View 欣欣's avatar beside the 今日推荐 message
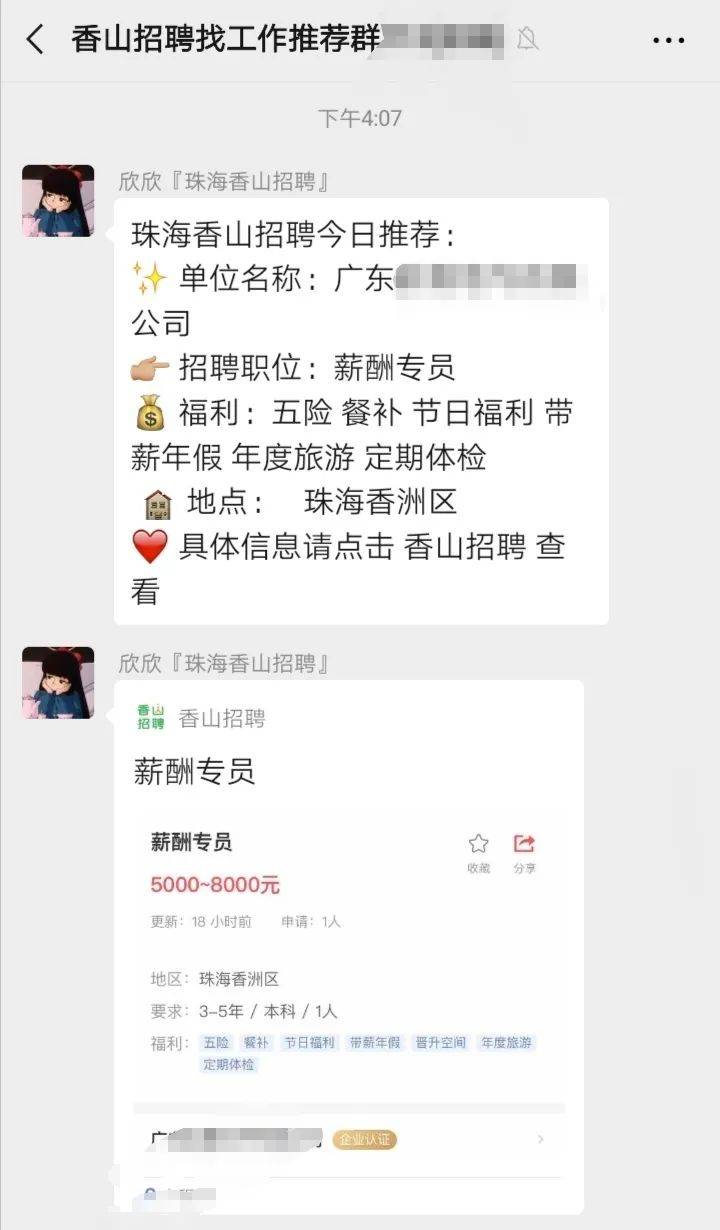This screenshot has width=720, height=1230. pos(58,201)
